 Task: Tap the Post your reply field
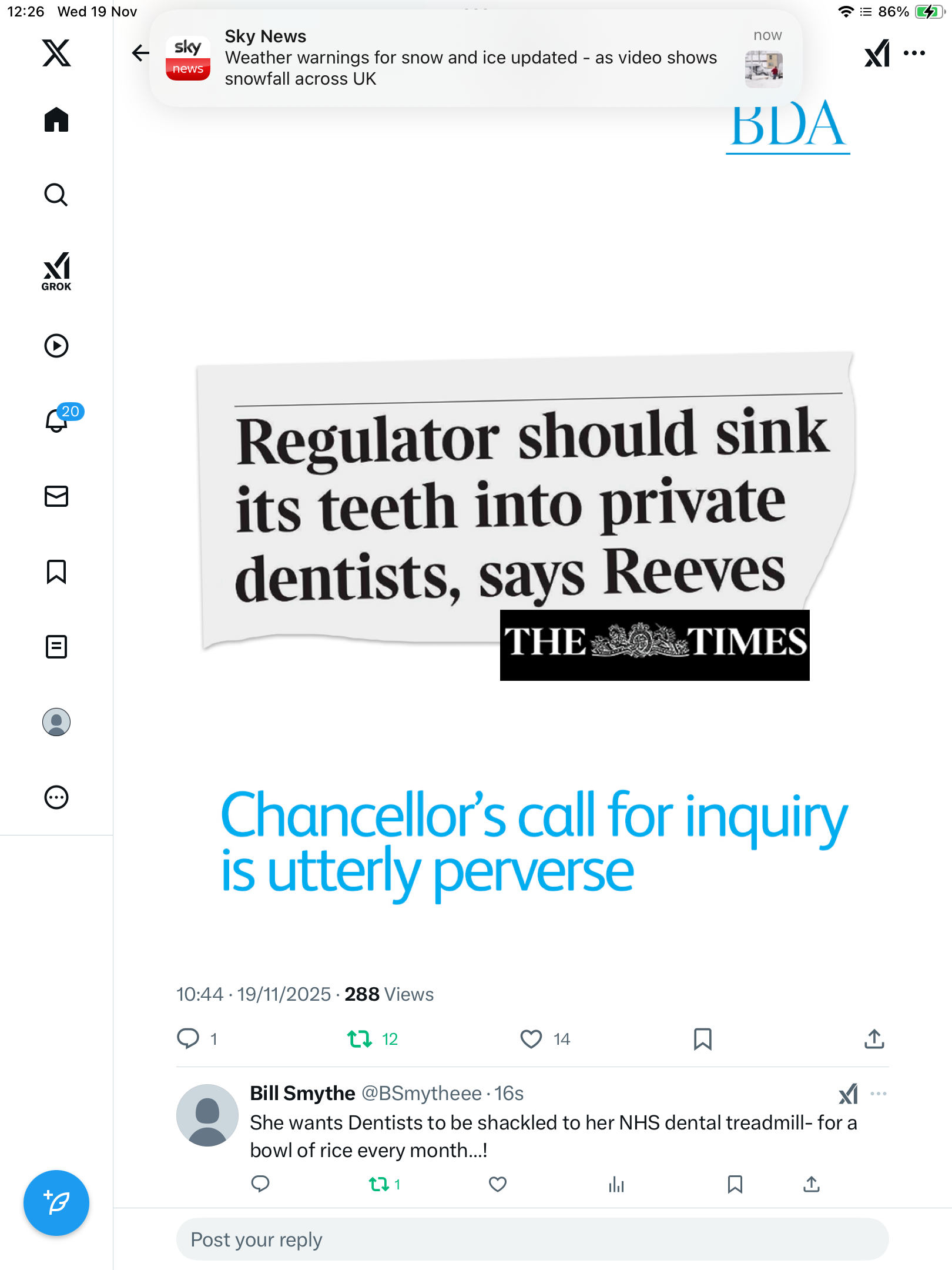point(532,1239)
